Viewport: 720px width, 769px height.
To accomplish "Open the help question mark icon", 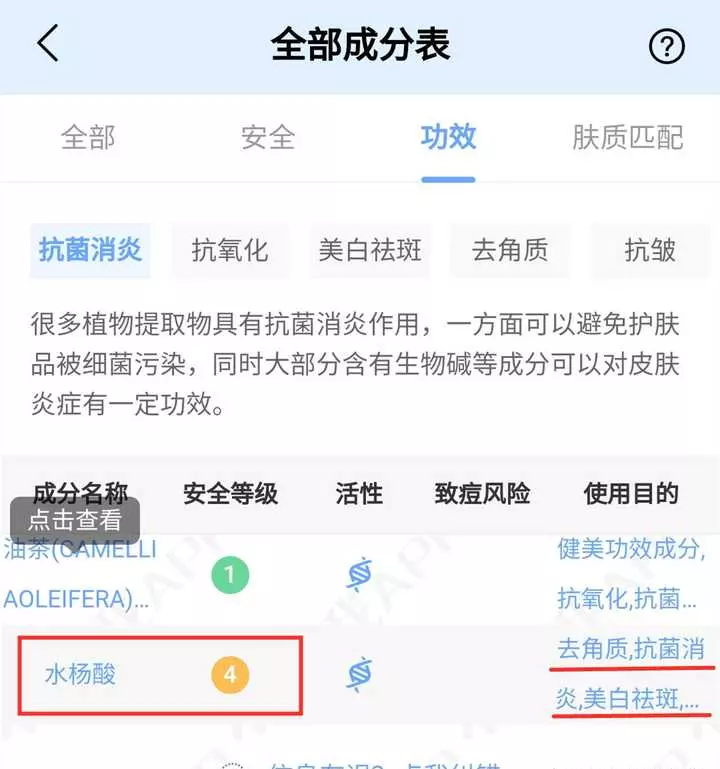I will (666, 46).
